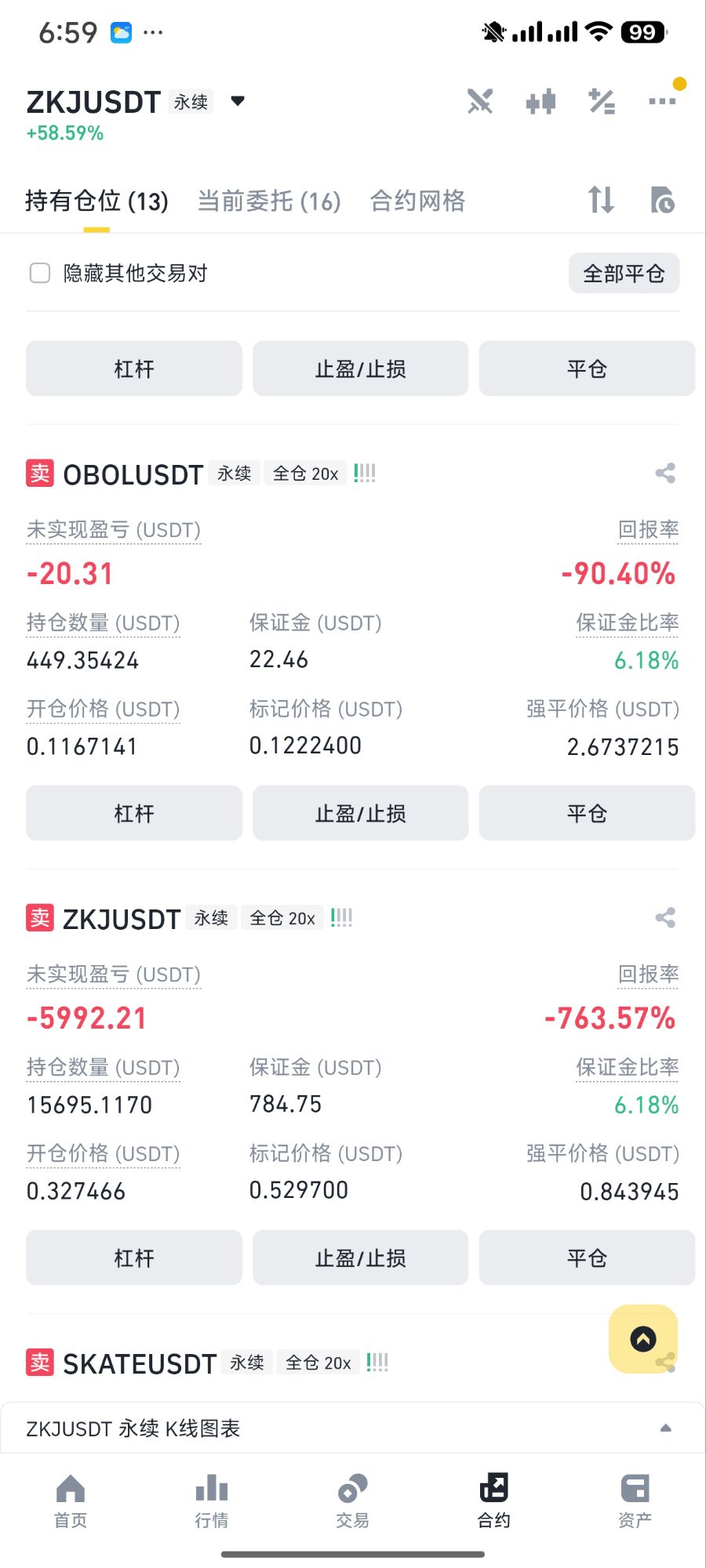
Task: Open the order history icon
Action: tap(663, 200)
